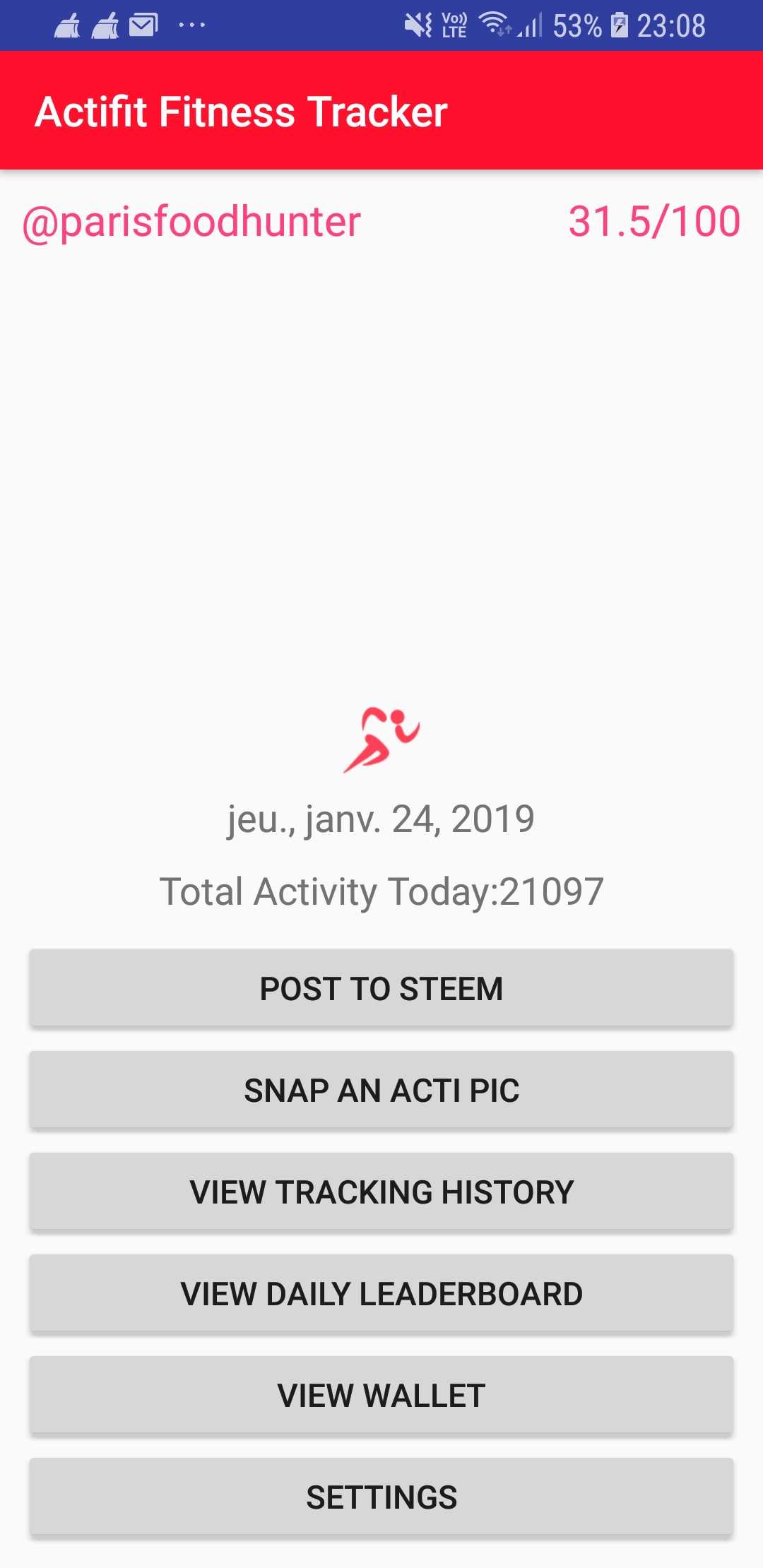Open View Tracking History
Viewport: 763px width, 1568px height.
[x=381, y=1192]
